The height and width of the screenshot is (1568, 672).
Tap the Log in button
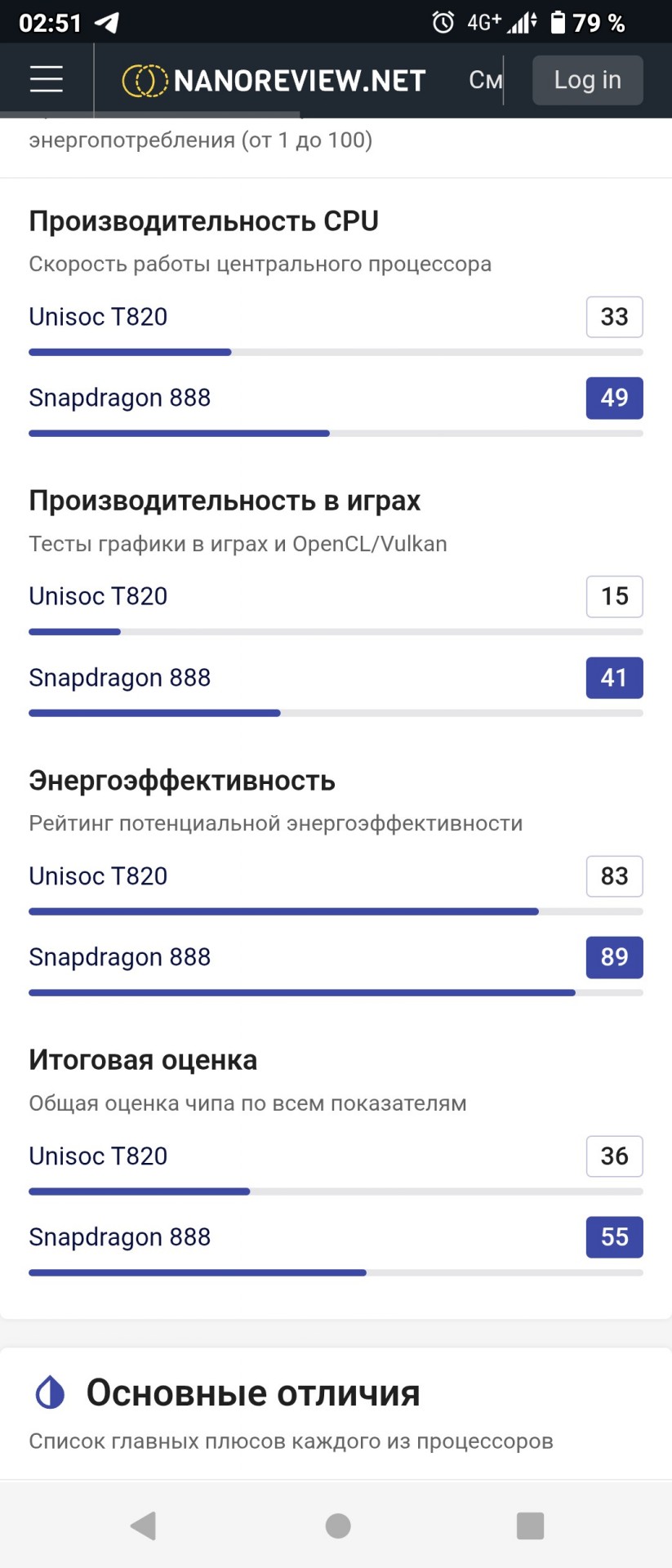coord(587,80)
